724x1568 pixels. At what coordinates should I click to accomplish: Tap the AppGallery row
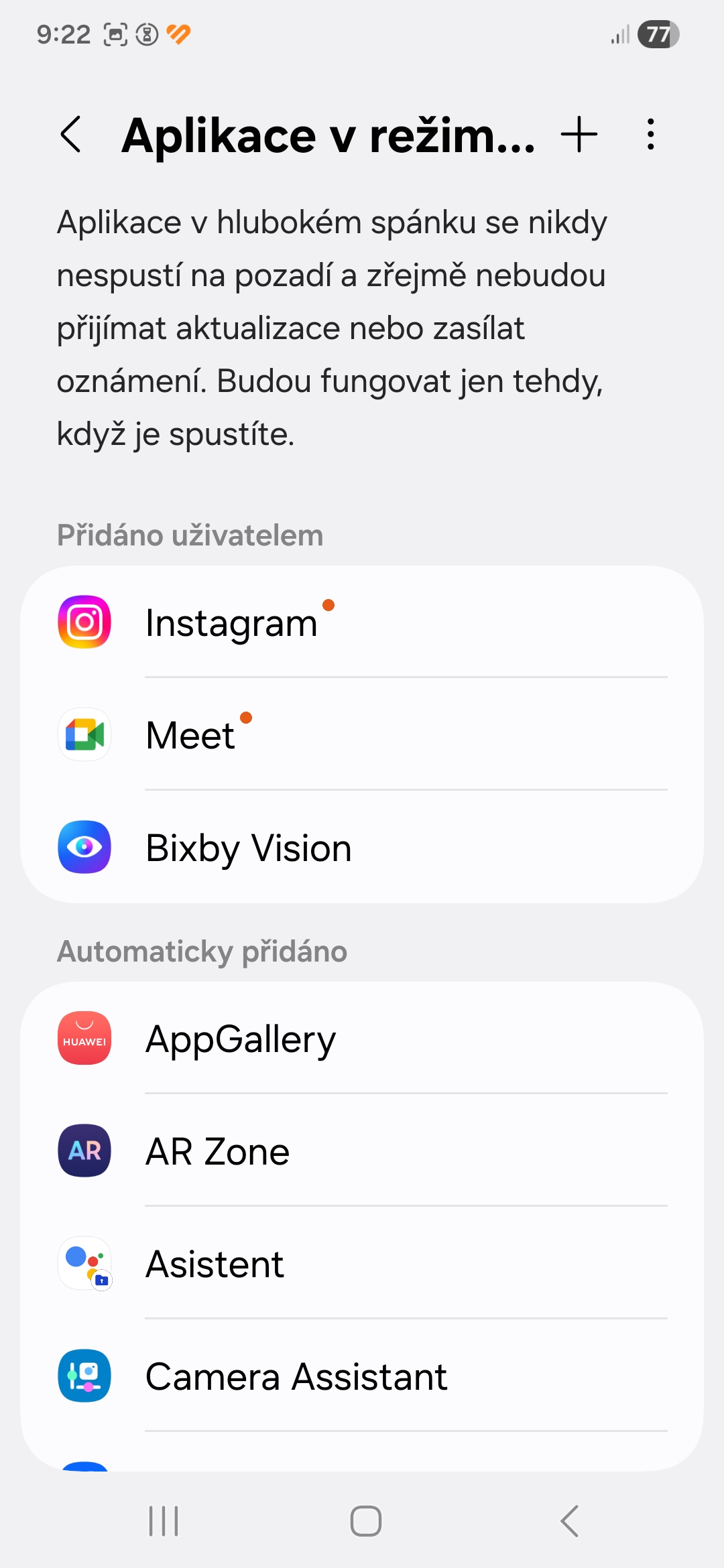coord(362,1039)
